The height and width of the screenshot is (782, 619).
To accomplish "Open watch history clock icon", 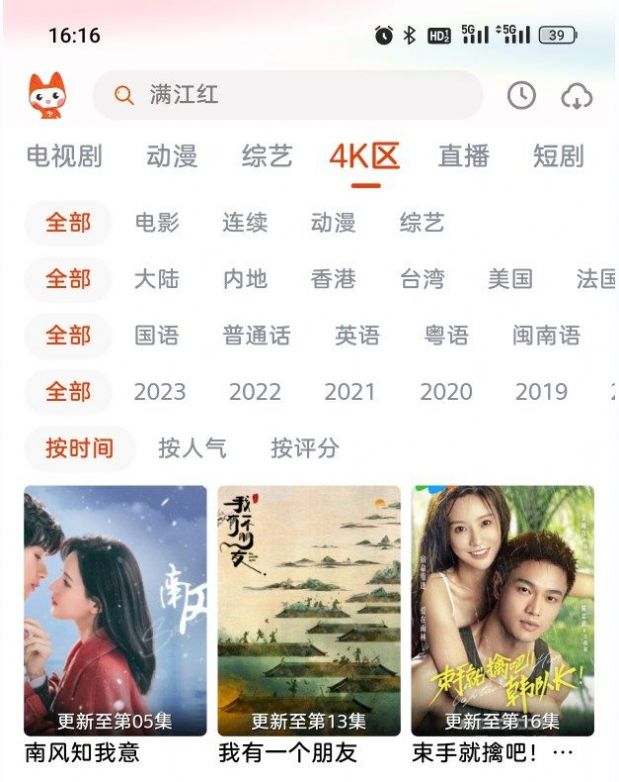I will point(521,96).
